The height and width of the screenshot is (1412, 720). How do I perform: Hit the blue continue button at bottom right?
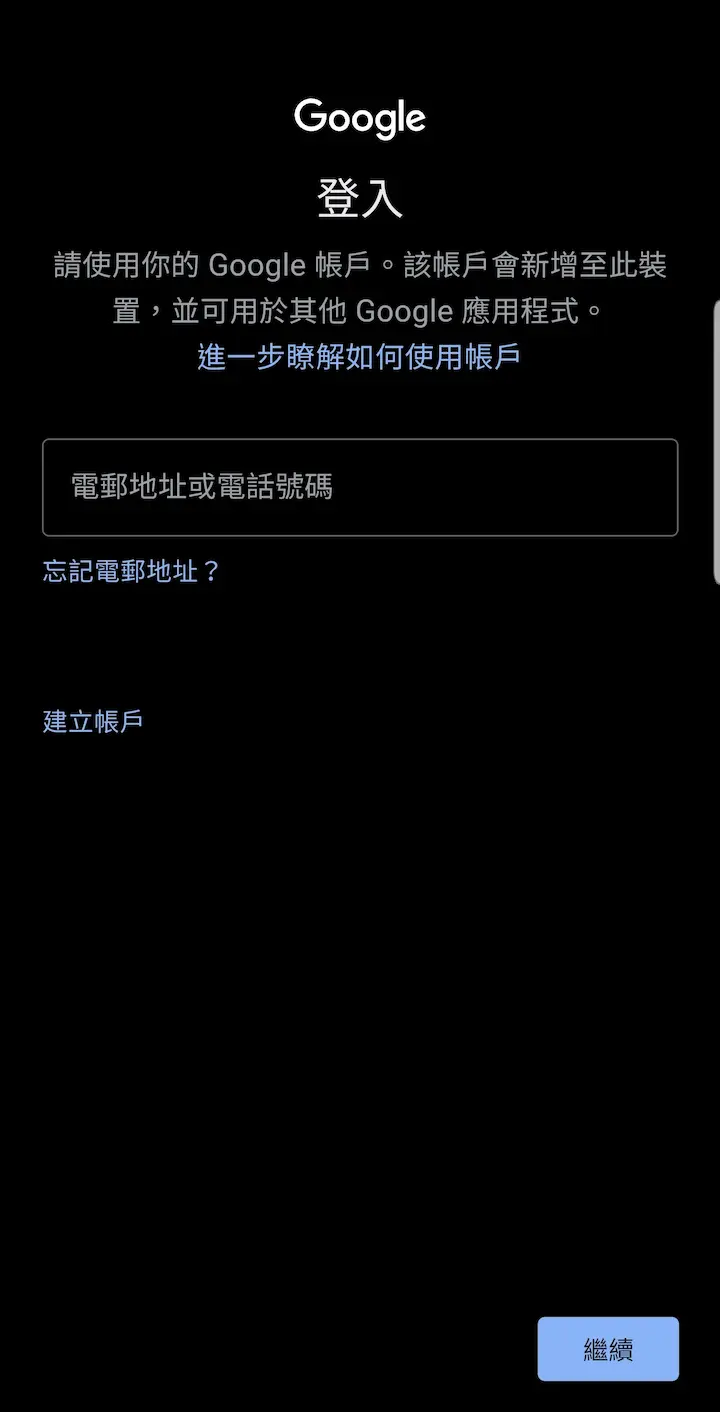coord(607,1349)
